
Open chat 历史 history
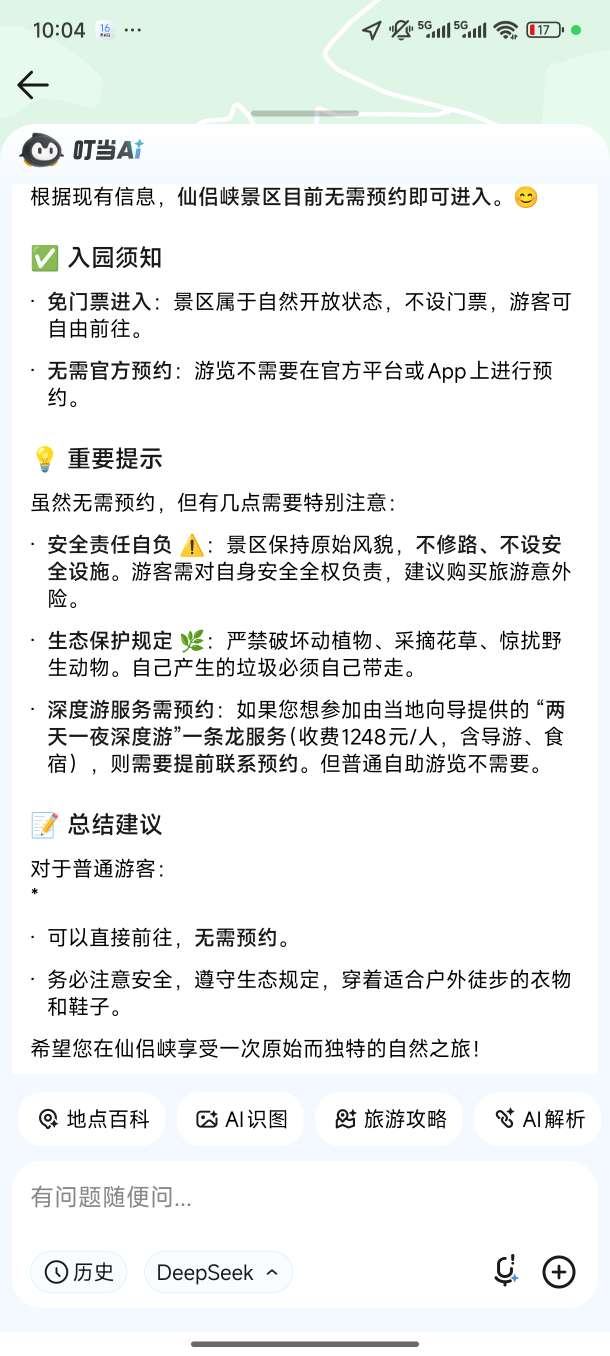pos(79,1272)
